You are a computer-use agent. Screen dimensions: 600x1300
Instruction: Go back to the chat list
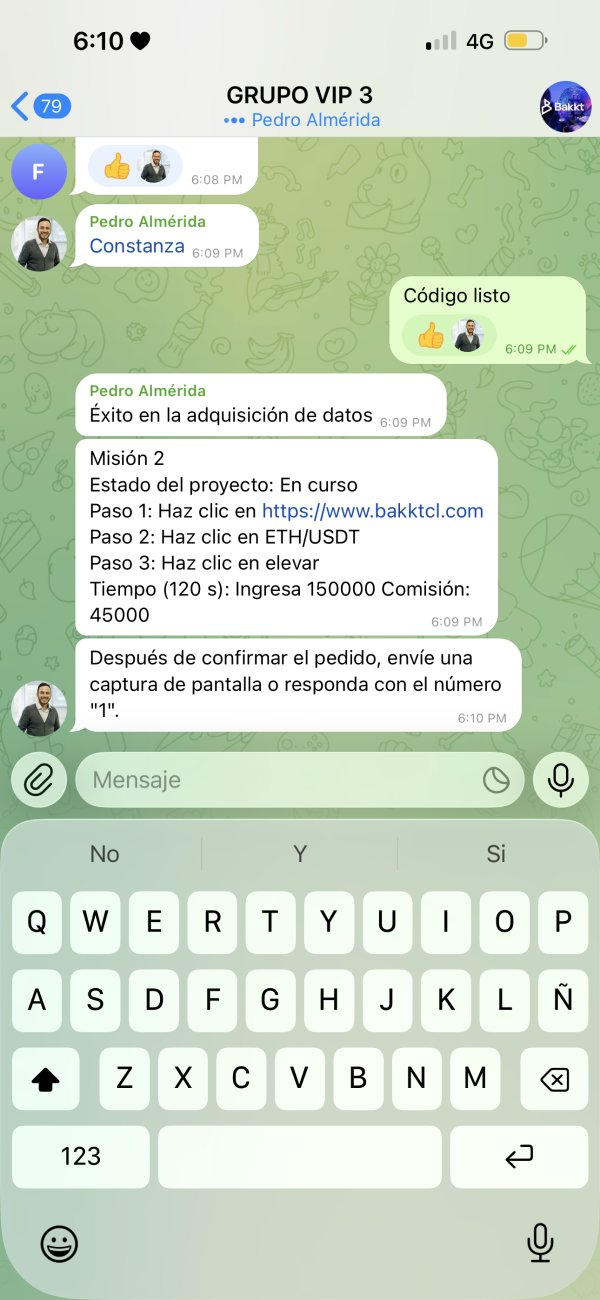pos(38,106)
